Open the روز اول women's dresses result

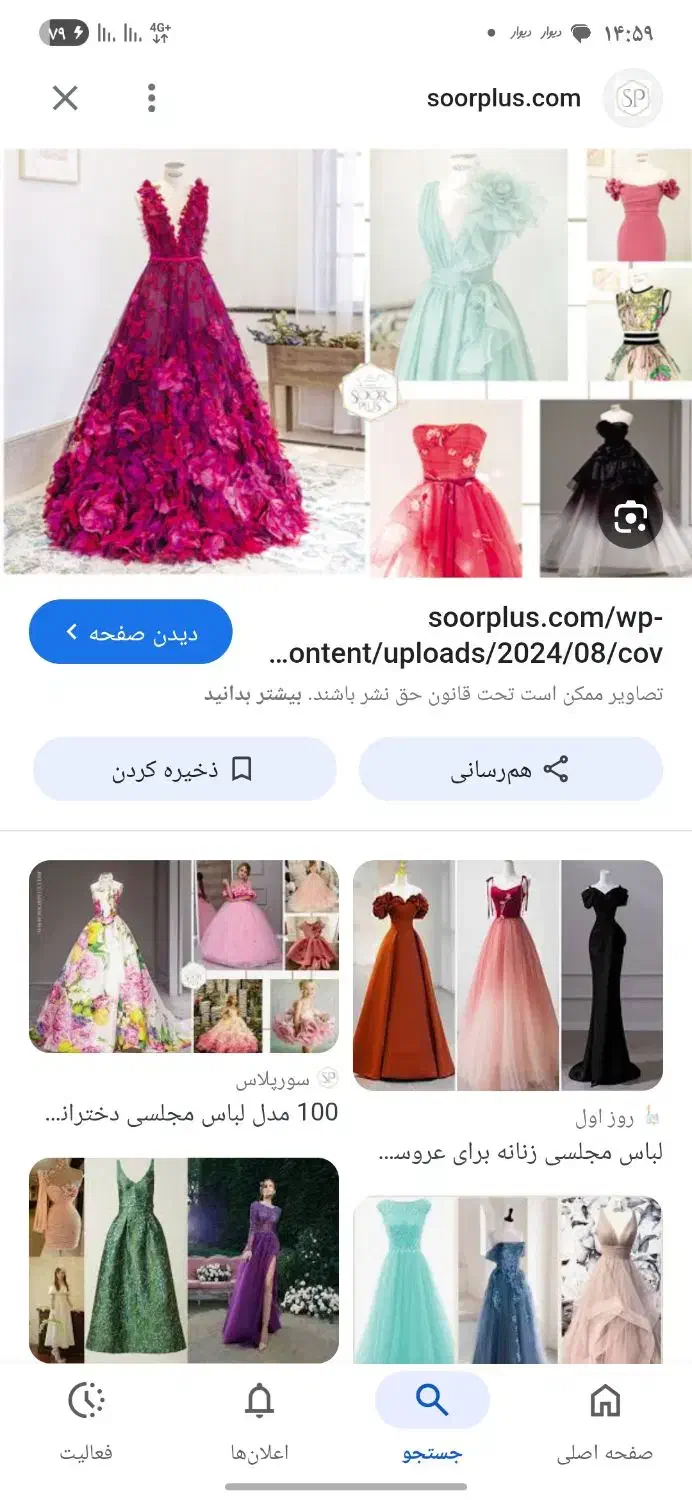point(508,975)
